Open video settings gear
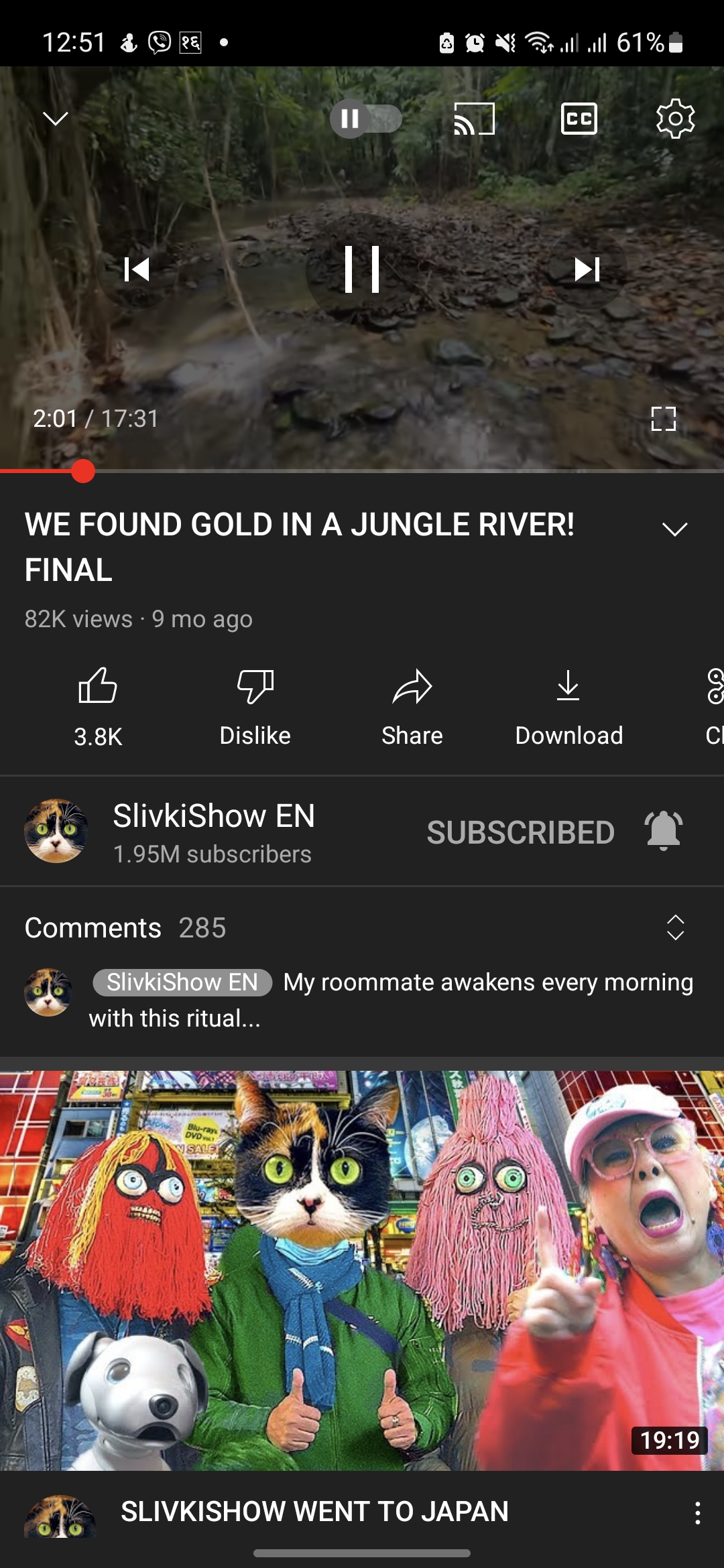The image size is (724, 1568). tap(675, 119)
